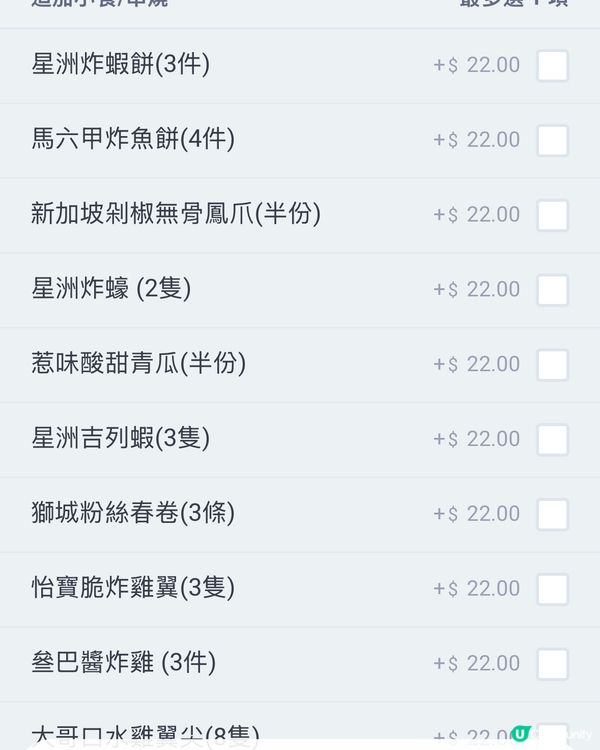Select 獅城粉絲春卷(3條) add-on
Image resolution: width=600 pixels, height=750 pixels.
point(552,514)
